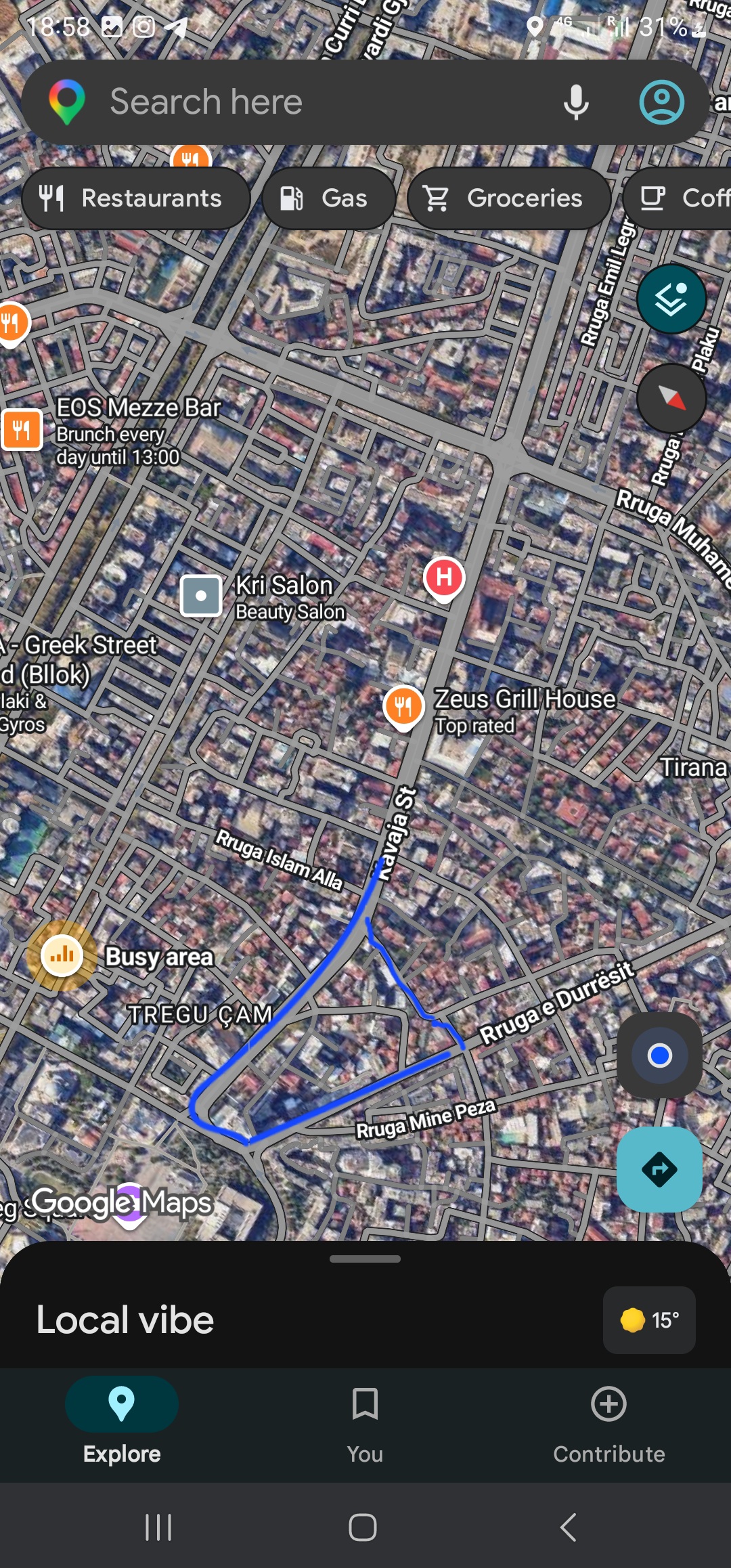Select the Restaurants chip

coord(135,198)
